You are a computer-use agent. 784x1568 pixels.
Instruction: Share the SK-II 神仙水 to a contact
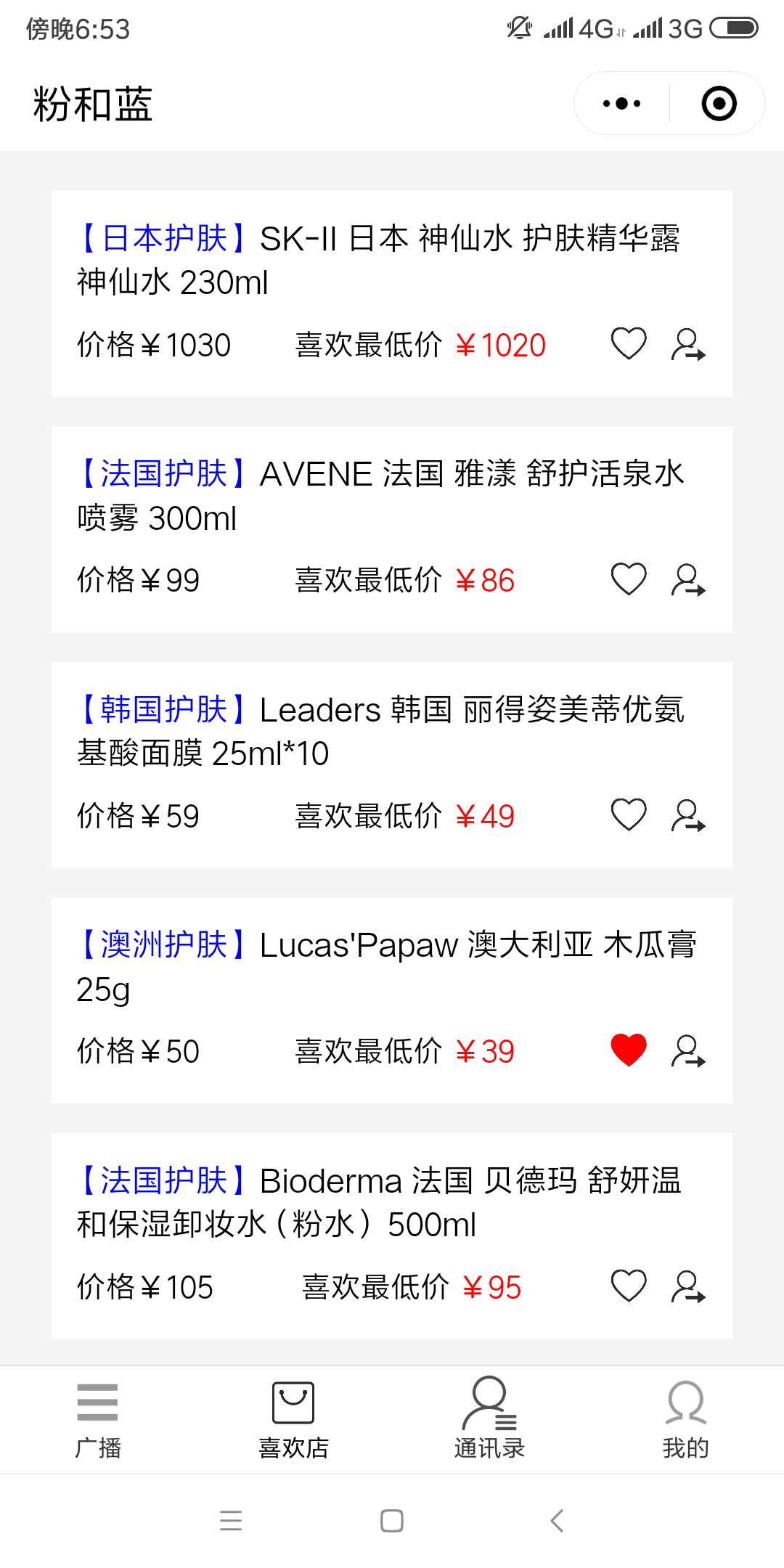point(688,345)
